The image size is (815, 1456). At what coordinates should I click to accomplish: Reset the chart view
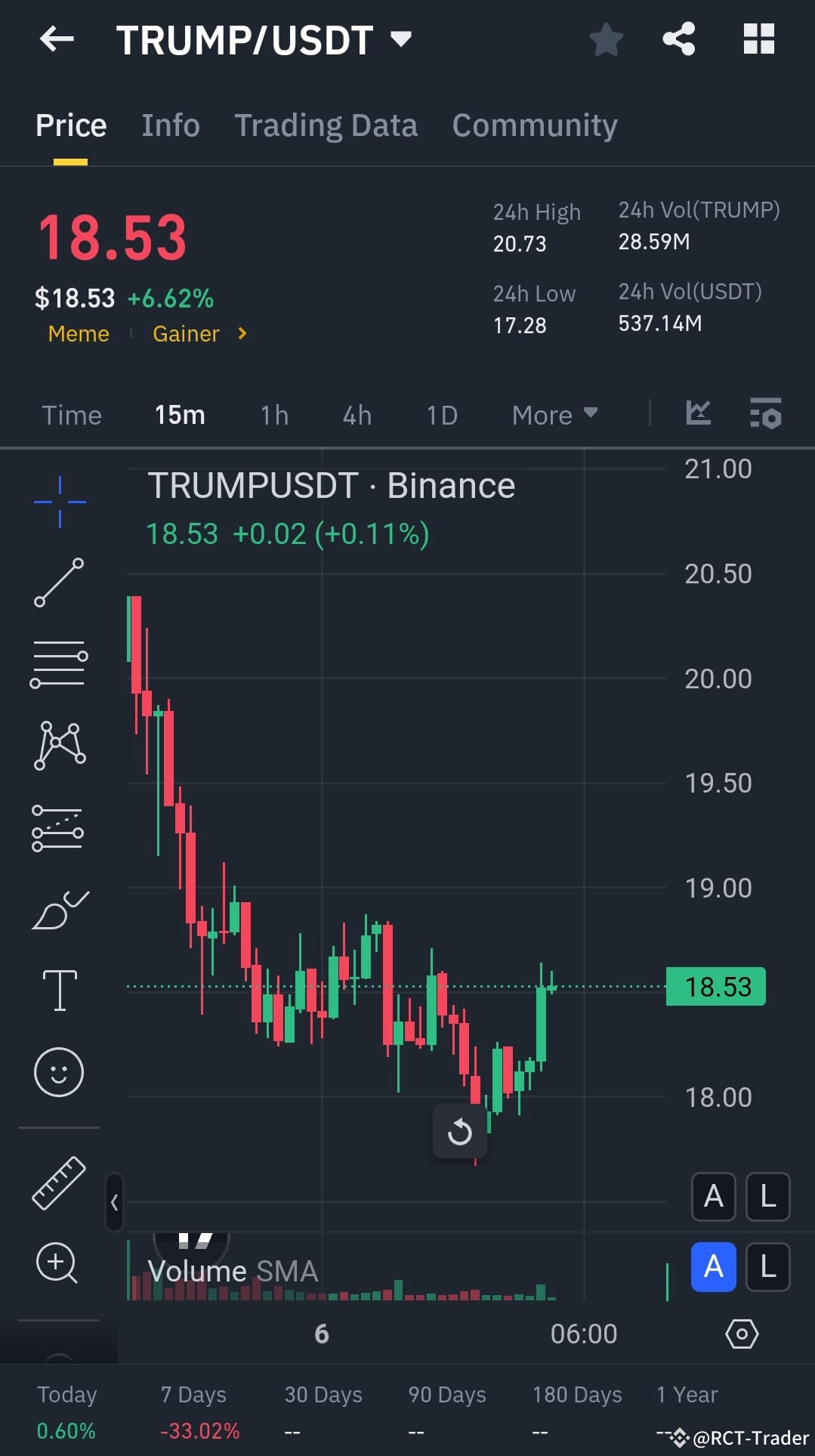[x=460, y=1131]
